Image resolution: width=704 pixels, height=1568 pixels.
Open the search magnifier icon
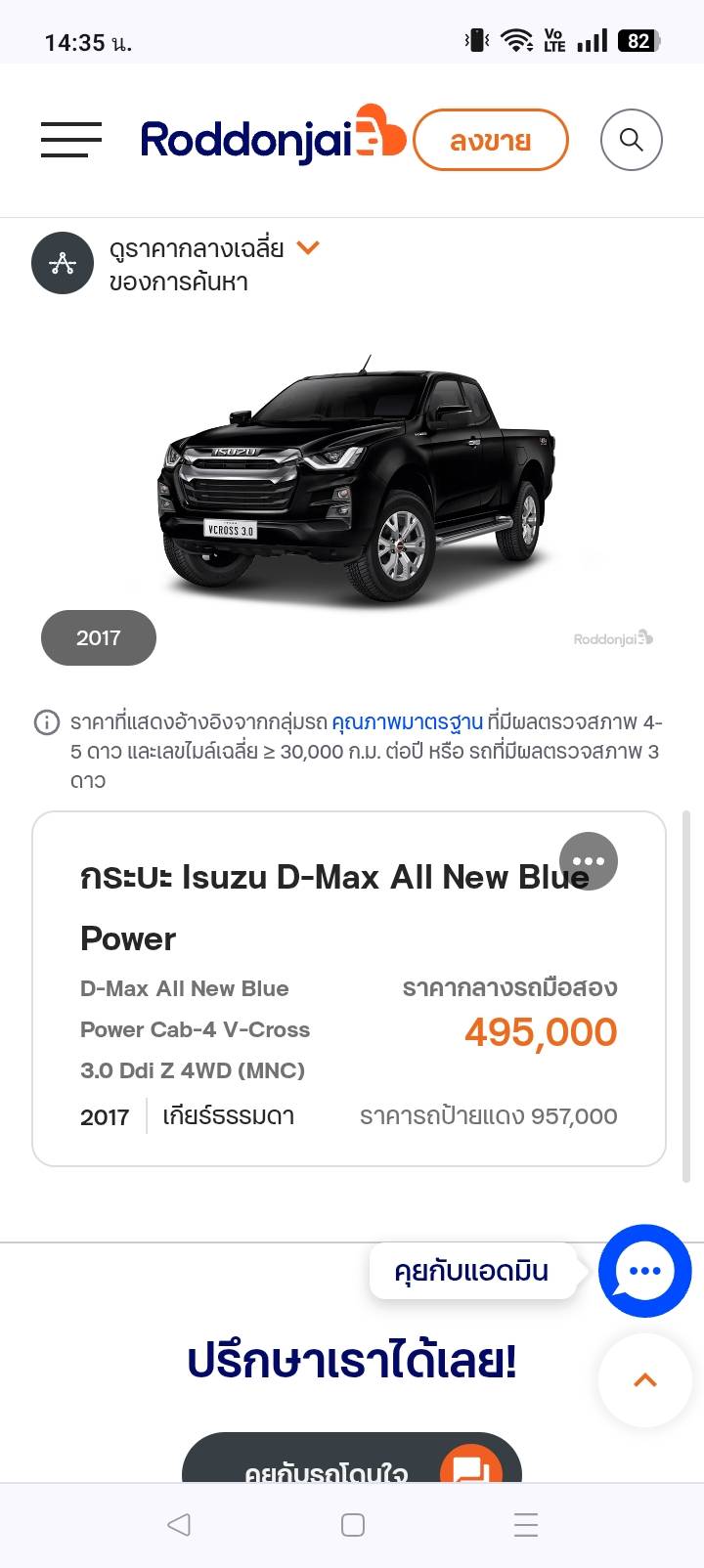point(632,140)
